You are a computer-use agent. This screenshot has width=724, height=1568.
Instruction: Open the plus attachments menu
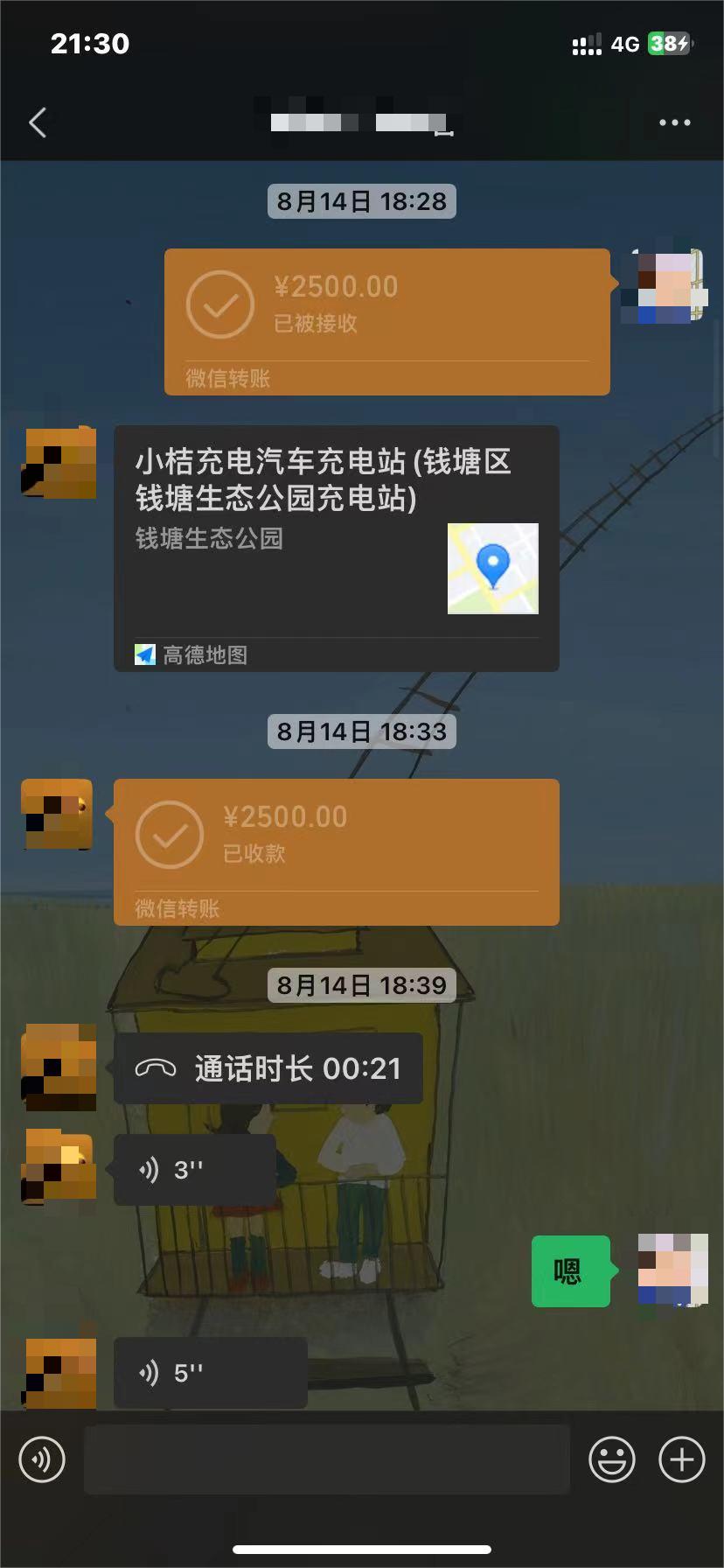tap(682, 1459)
